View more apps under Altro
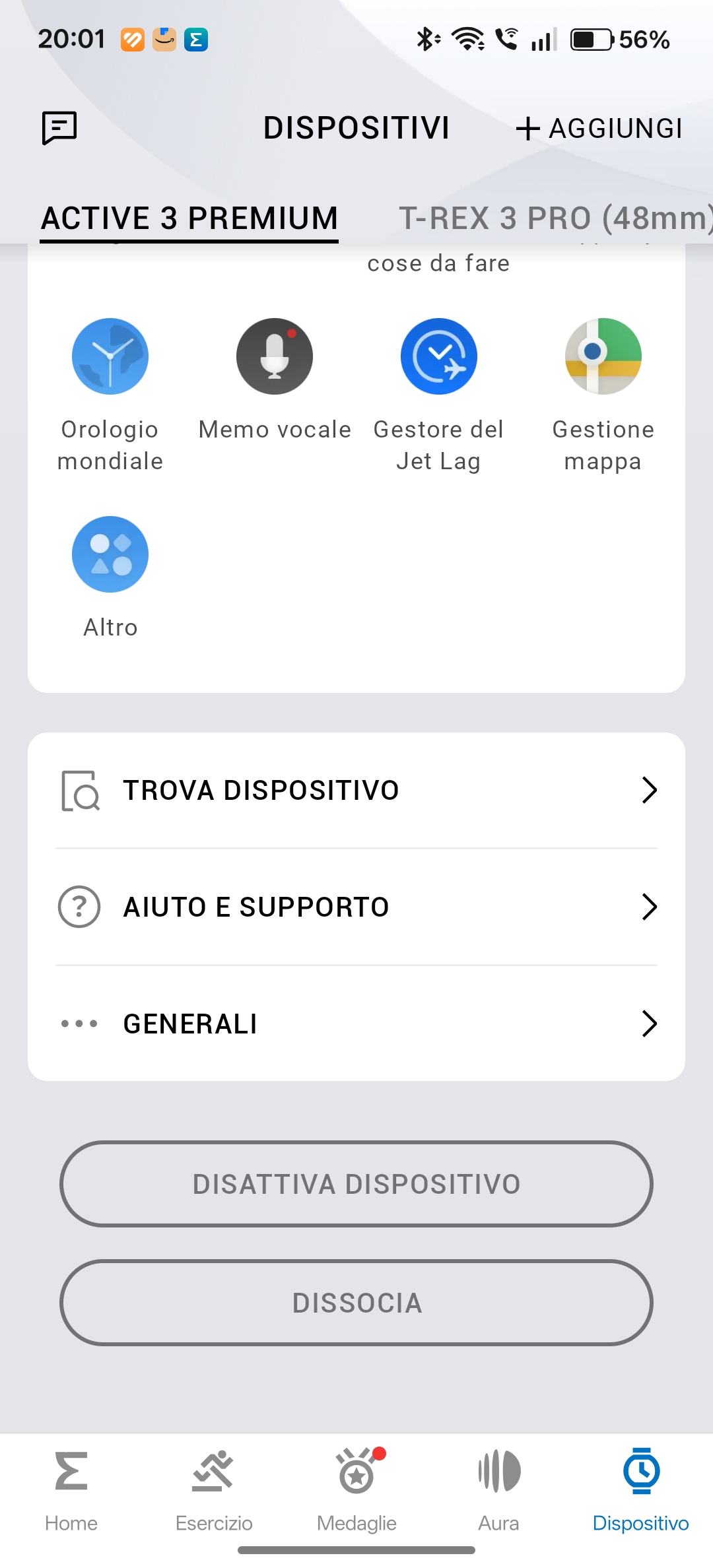 coord(110,555)
